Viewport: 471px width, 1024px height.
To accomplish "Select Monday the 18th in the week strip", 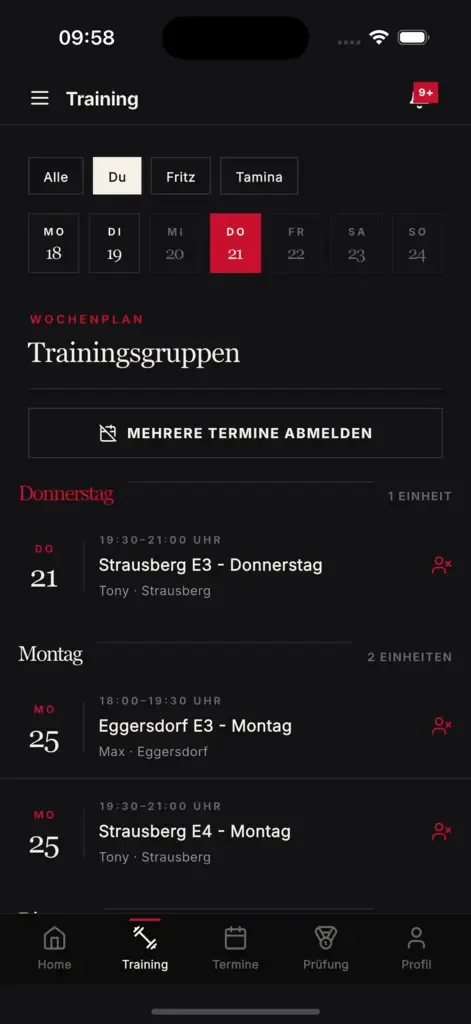I will [54, 243].
